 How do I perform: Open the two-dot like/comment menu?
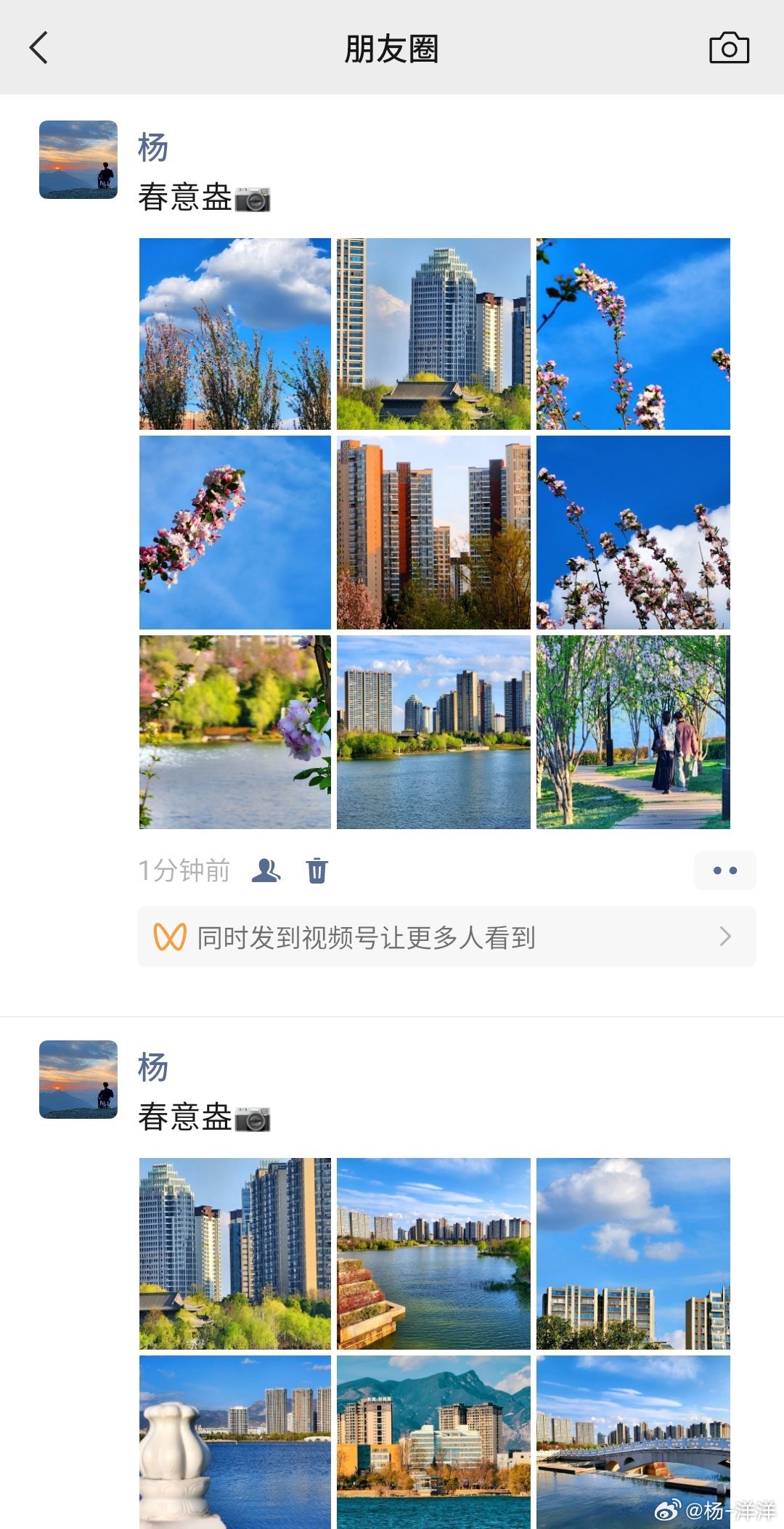(x=724, y=870)
